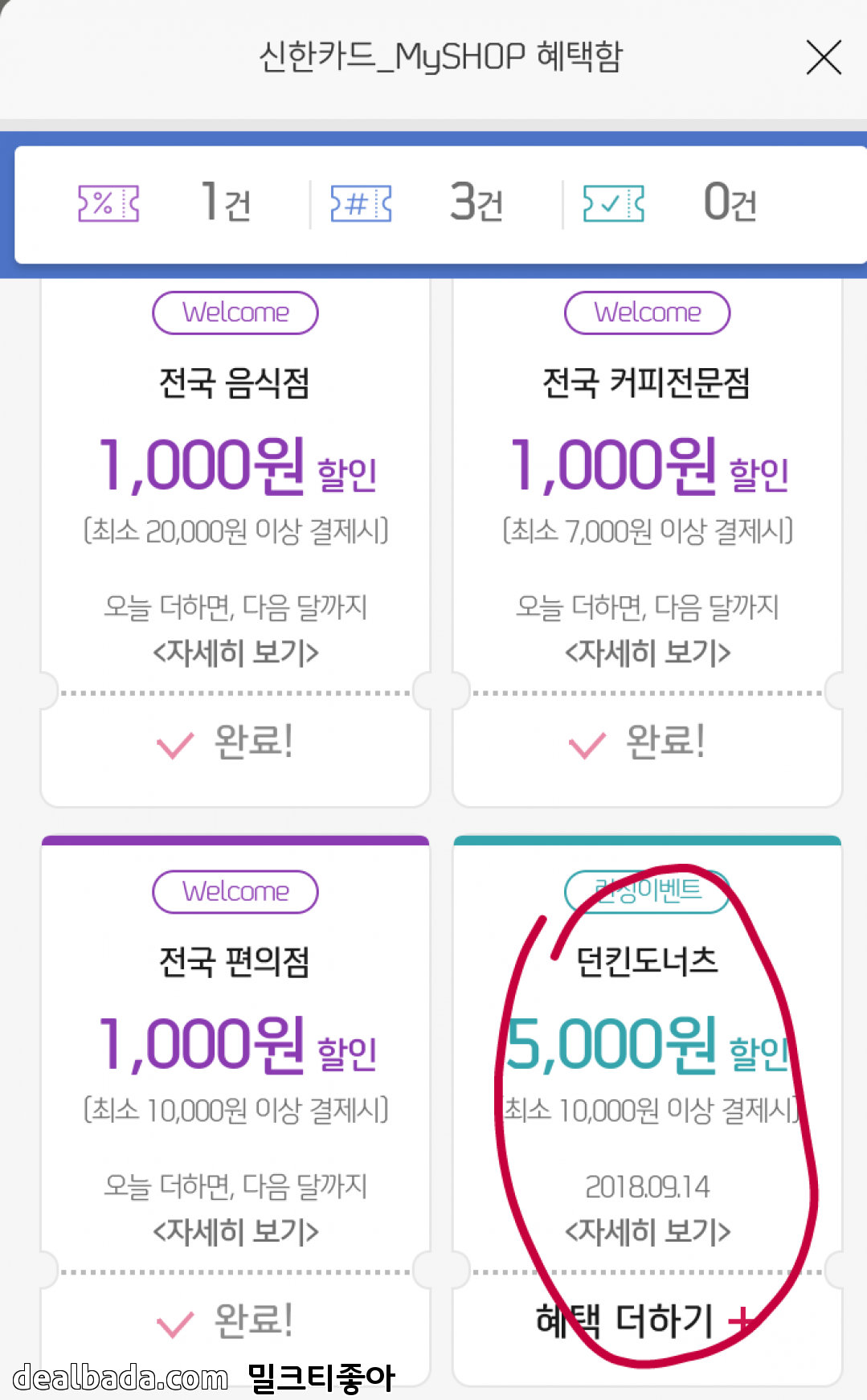View details for 전국 편의점 coupon
This screenshot has height=1400, width=867.
(235, 1231)
